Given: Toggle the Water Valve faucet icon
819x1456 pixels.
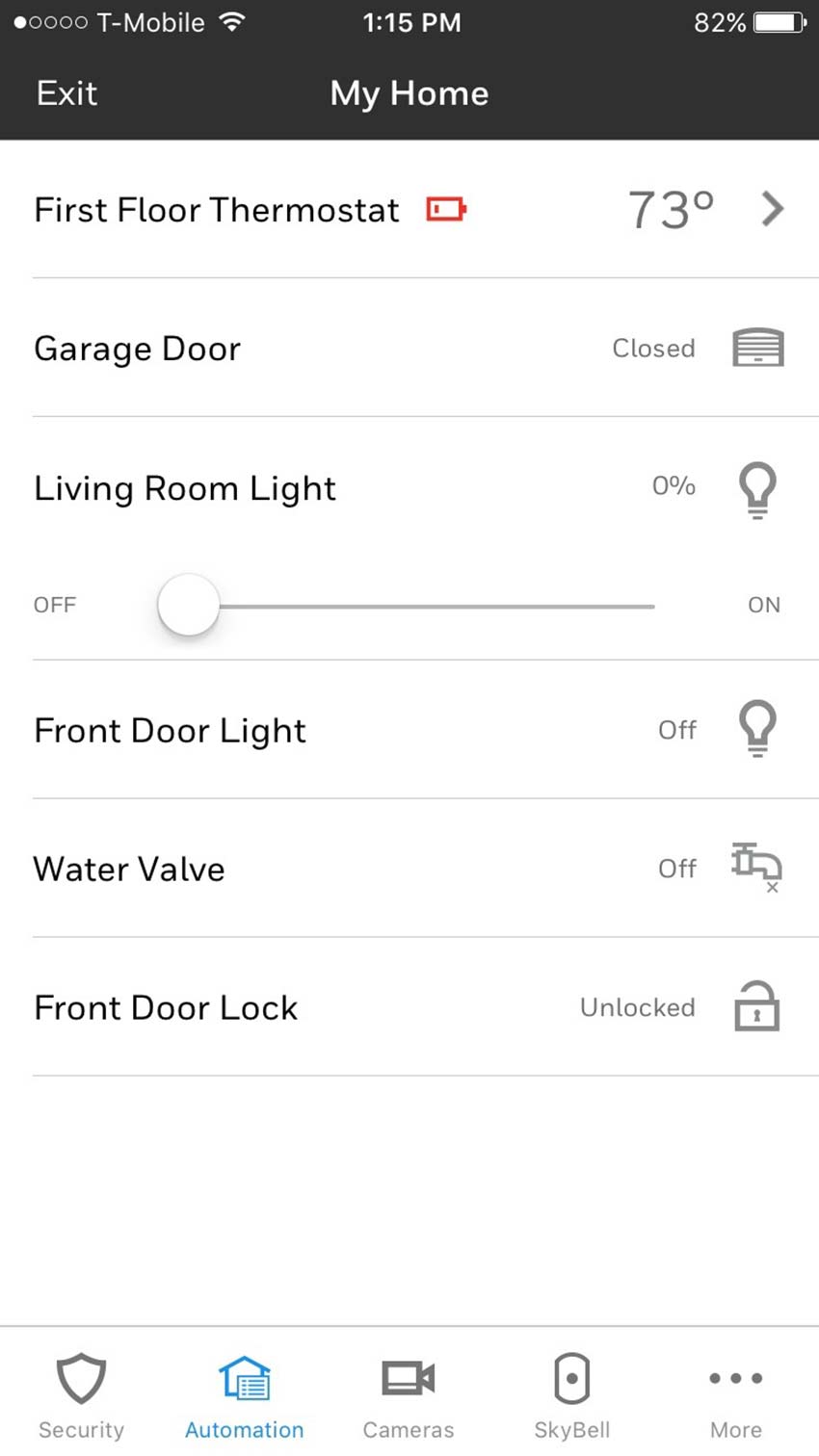Looking at the screenshot, I should [x=757, y=866].
